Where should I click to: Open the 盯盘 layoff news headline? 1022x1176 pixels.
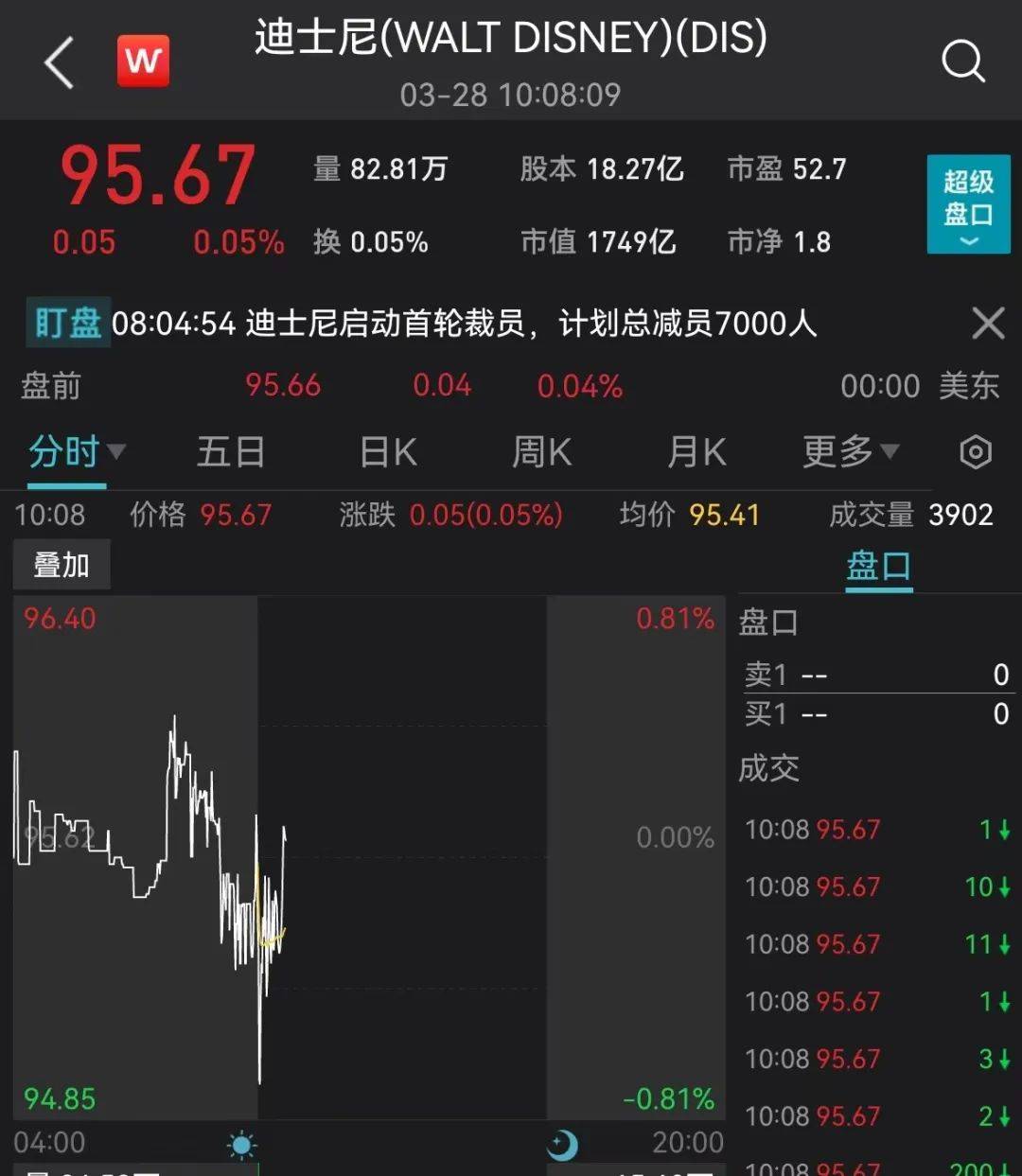click(464, 324)
